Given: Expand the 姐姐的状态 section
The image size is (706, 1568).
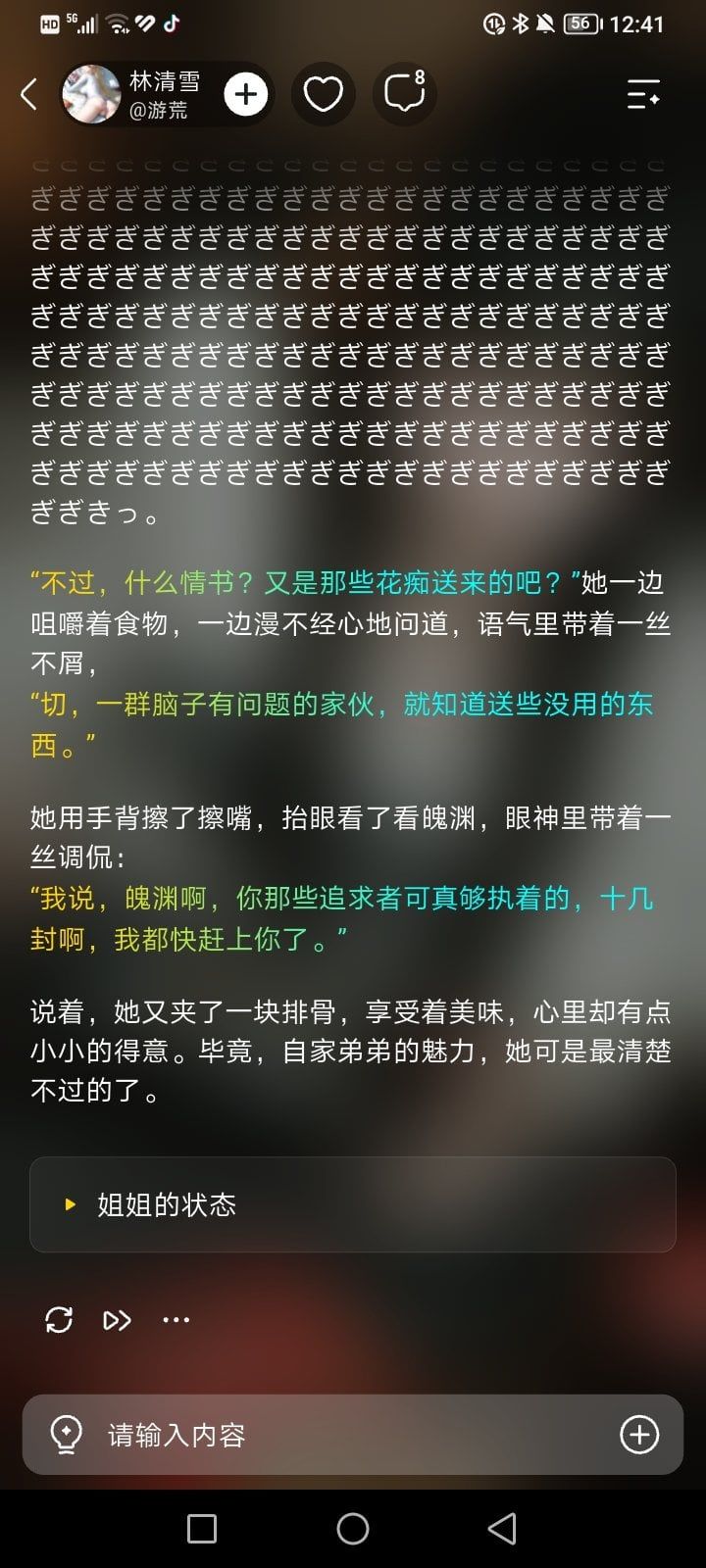Looking at the screenshot, I should pyautogui.click(x=353, y=1204).
